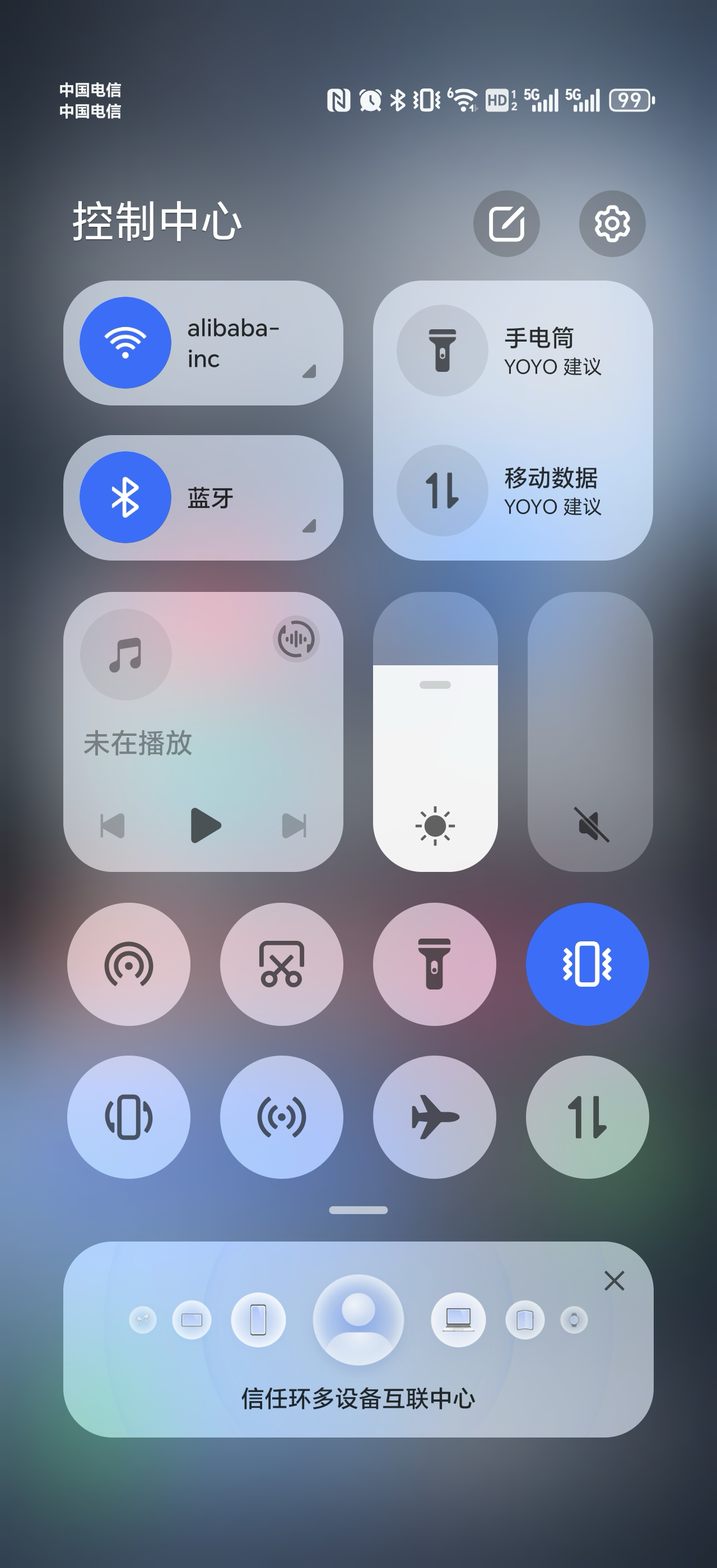Open settings via gear icon
Viewport: 717px width, 1568px height.
pos(612,223)
